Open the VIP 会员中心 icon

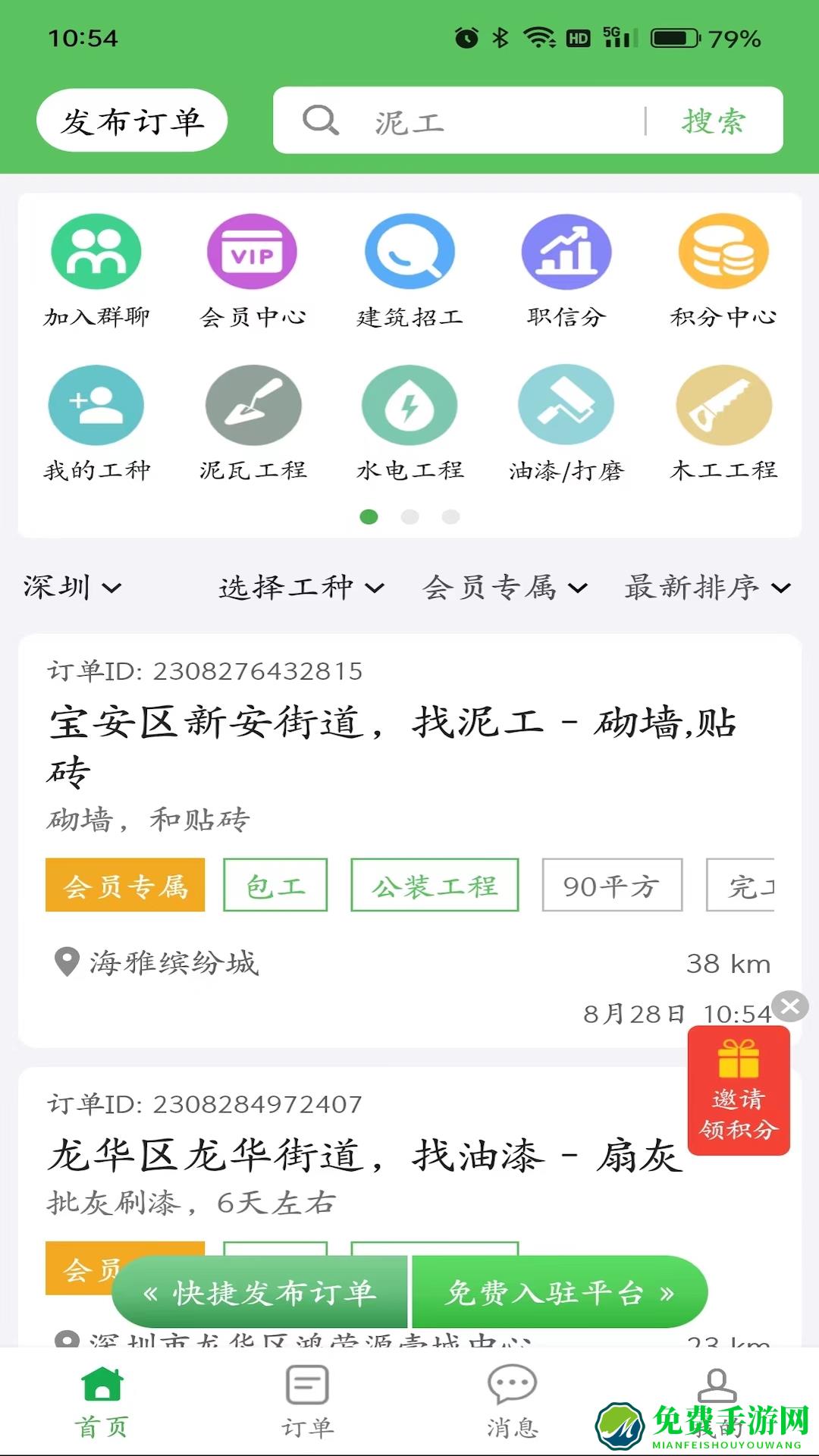click(x=253, y=252)
